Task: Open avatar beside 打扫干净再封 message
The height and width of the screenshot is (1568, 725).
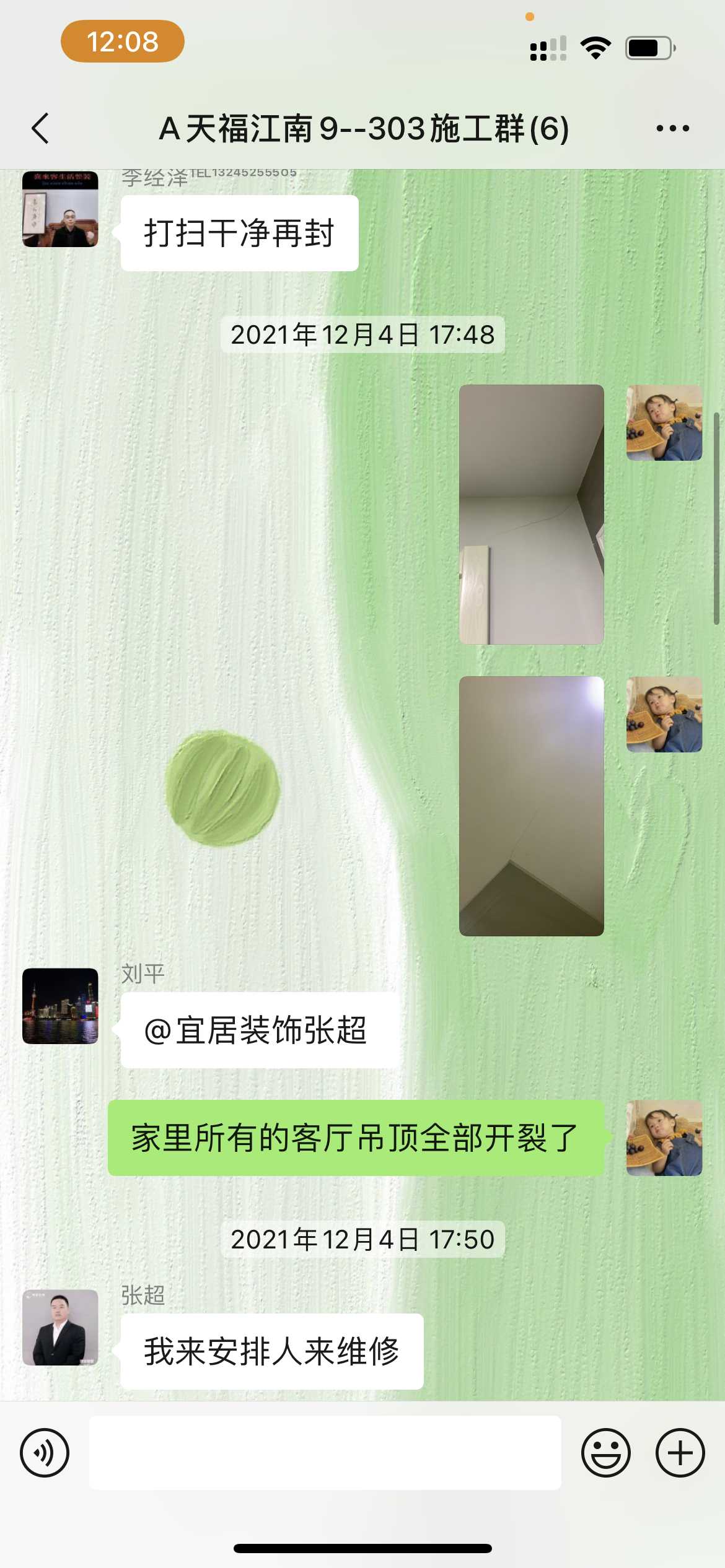Action: [60, 209]
